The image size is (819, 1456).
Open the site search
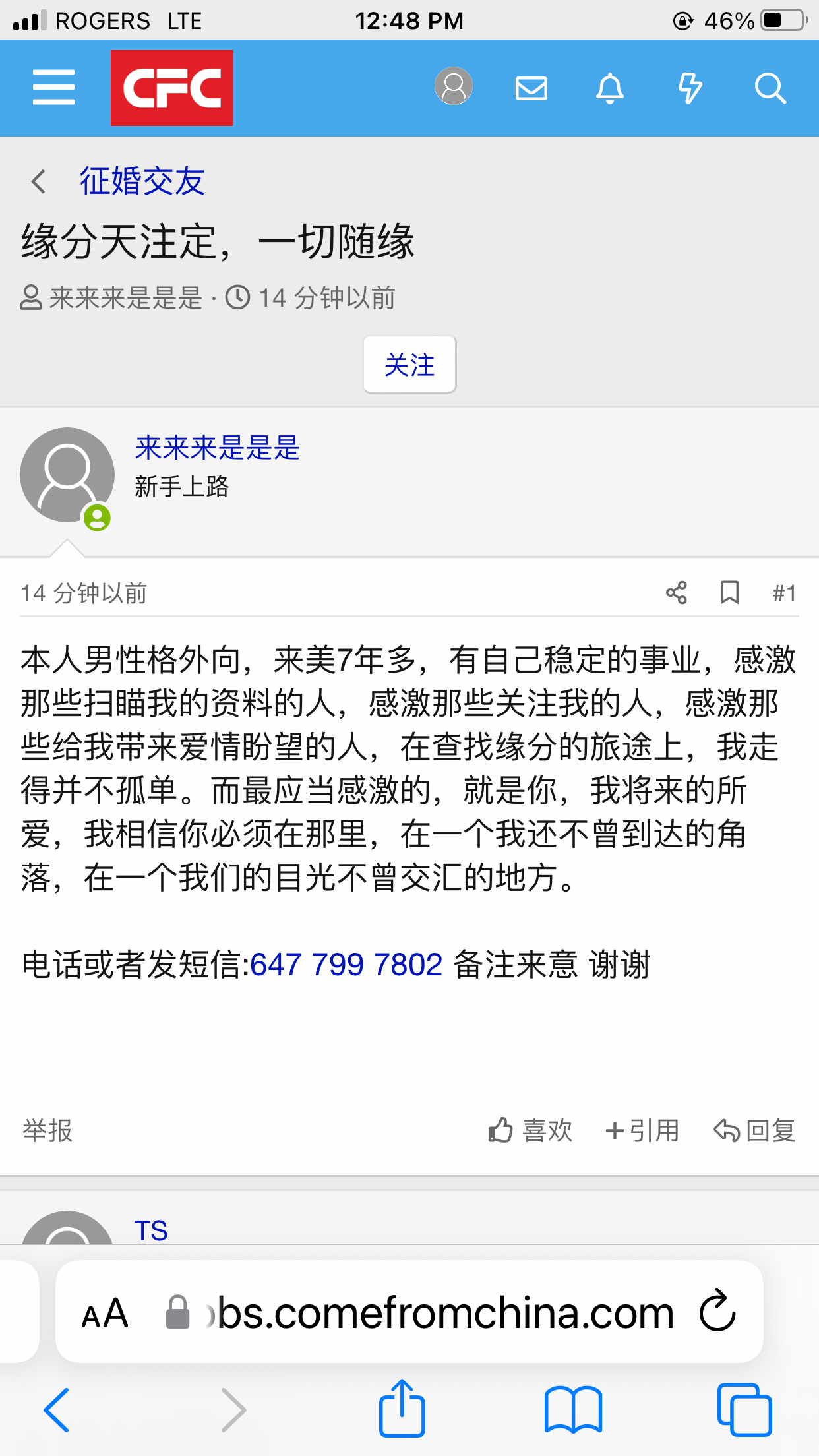tap(770, 88)
